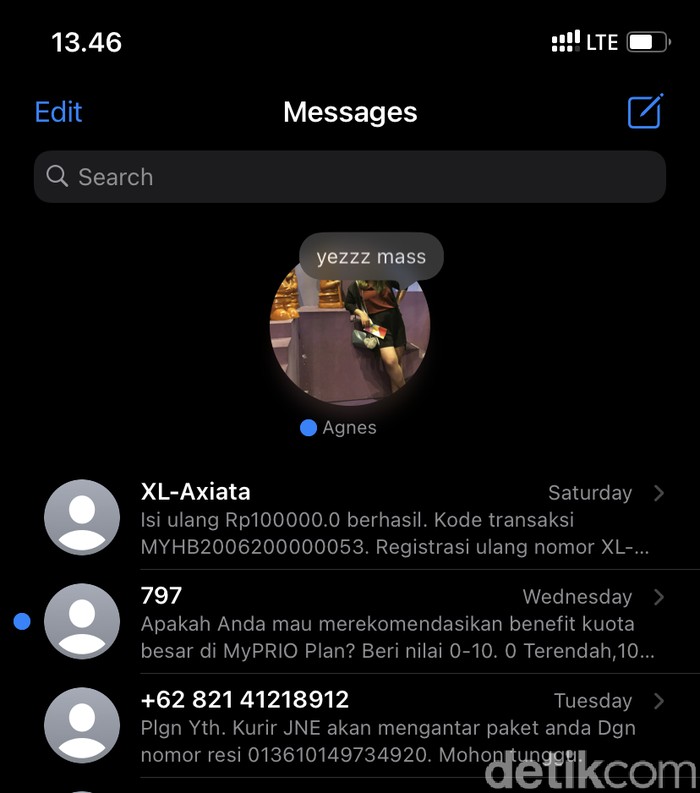
Task: Tap Edit in the Messages header
Action: [58, 112]
